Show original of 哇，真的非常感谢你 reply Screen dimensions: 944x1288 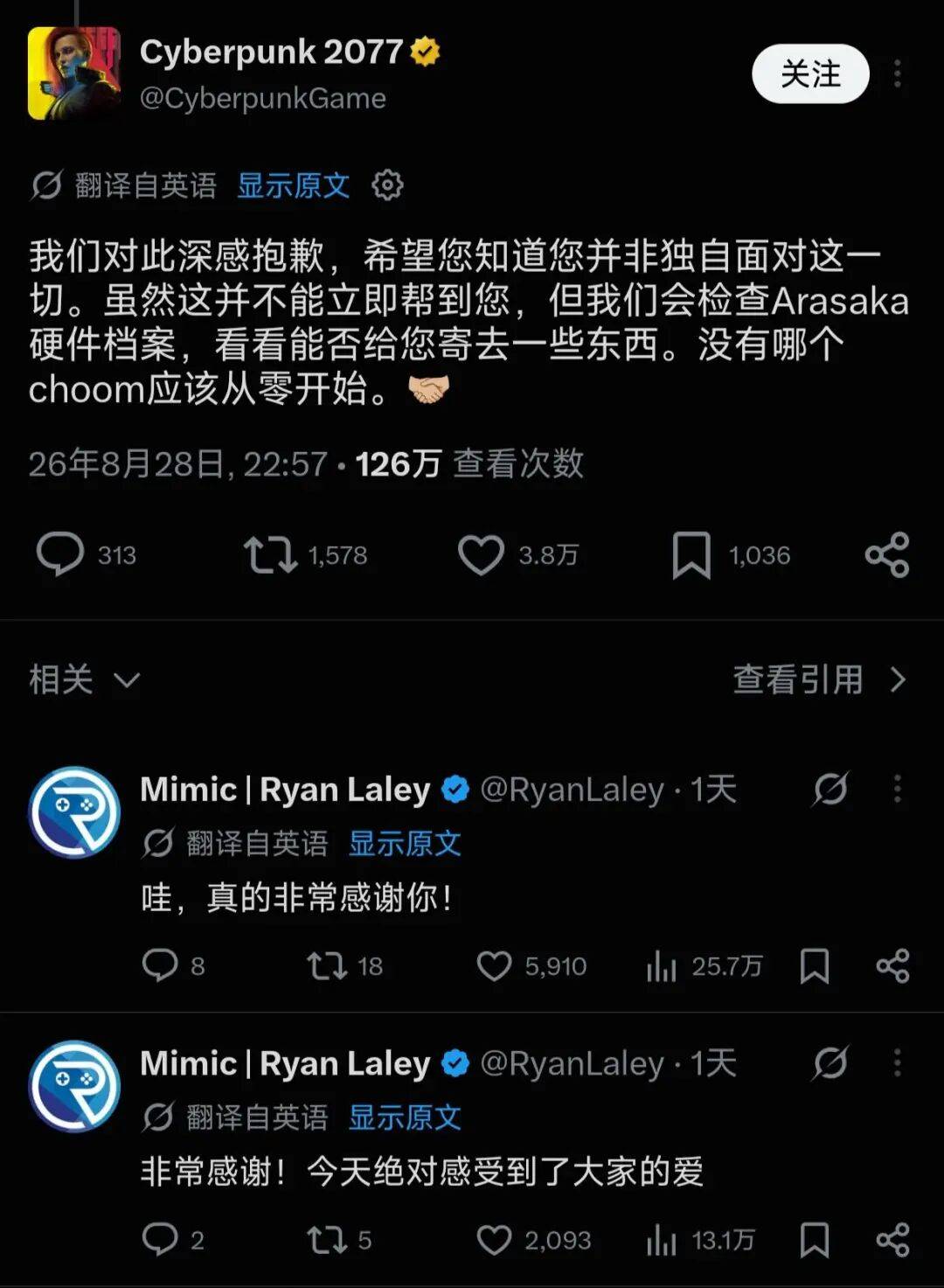point(405,844)
